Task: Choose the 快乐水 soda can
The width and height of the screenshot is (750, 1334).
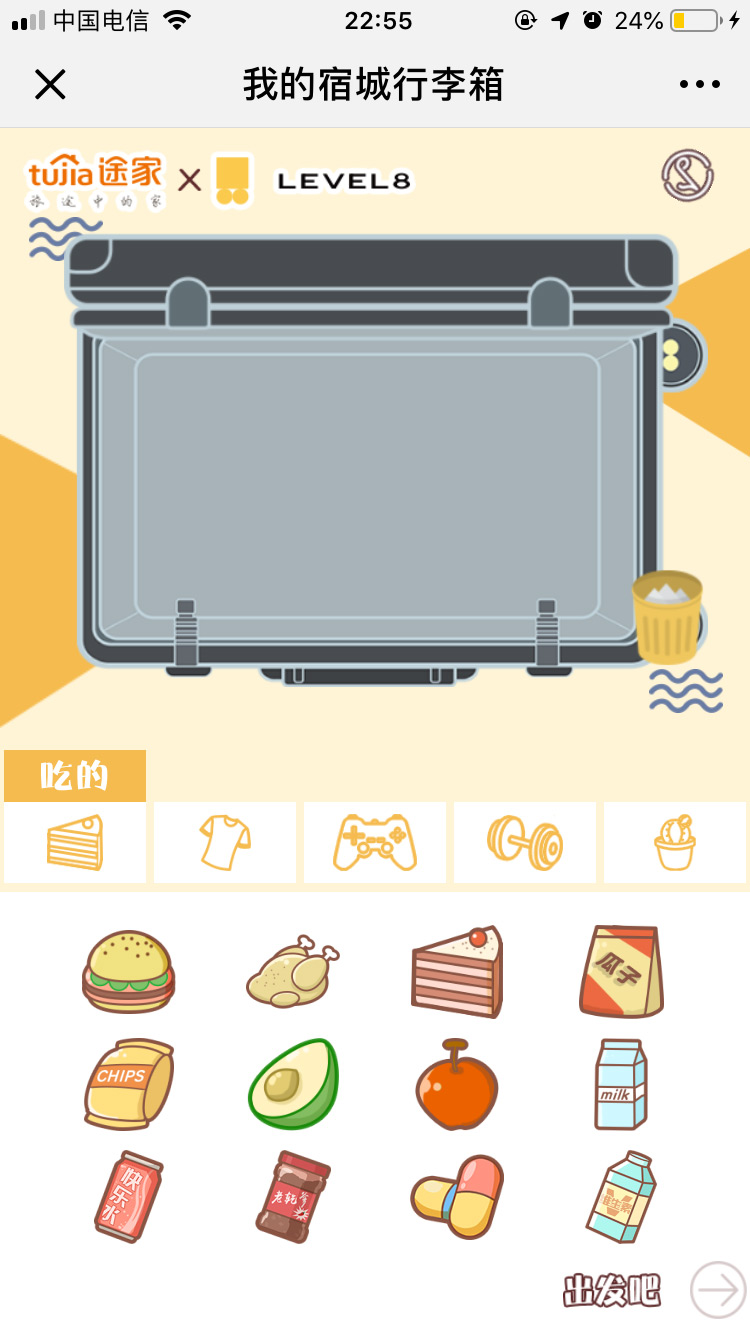Action: pyautogui.click(x=128, y=1196)
